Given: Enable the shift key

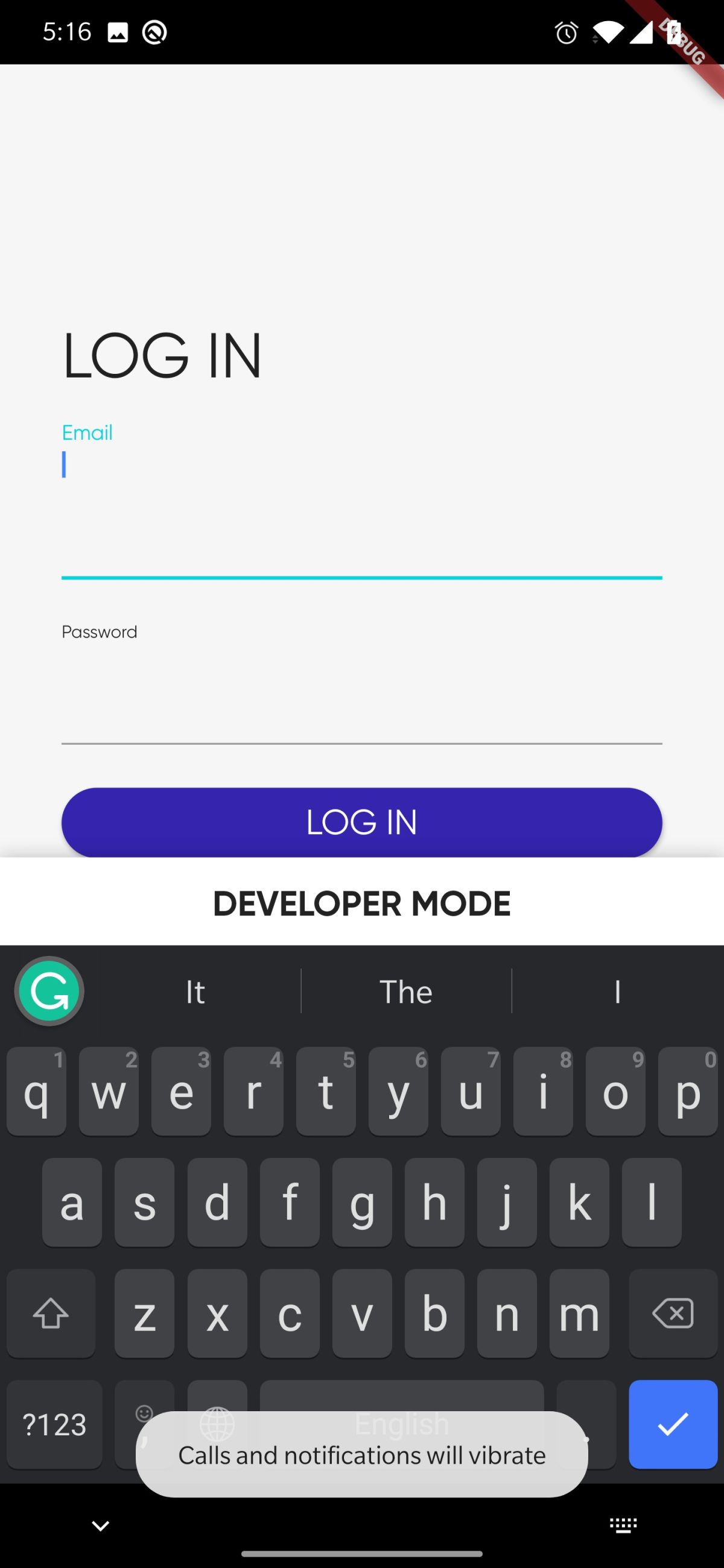Looking at the screenshot, I should (51, 1314).
